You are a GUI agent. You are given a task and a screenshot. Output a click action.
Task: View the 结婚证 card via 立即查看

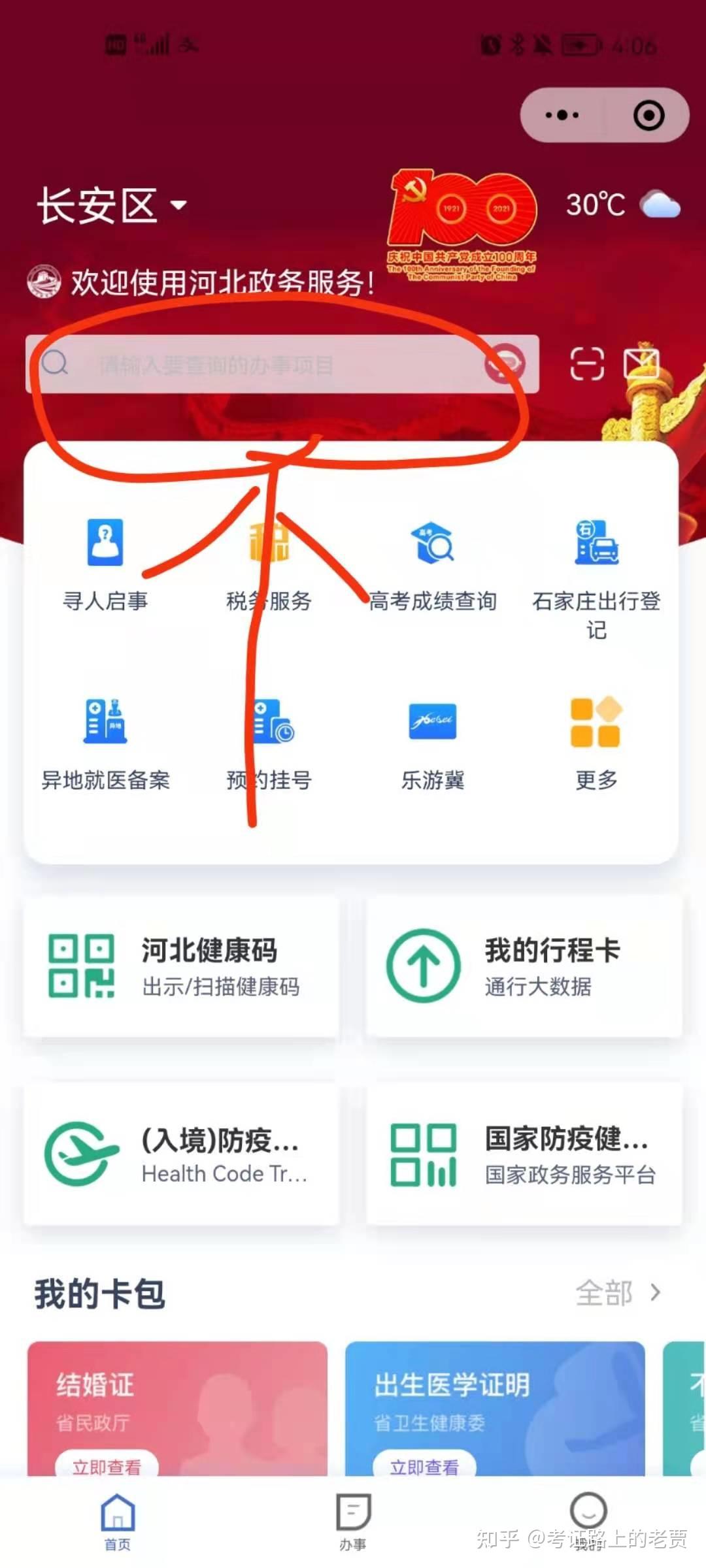107,1467
